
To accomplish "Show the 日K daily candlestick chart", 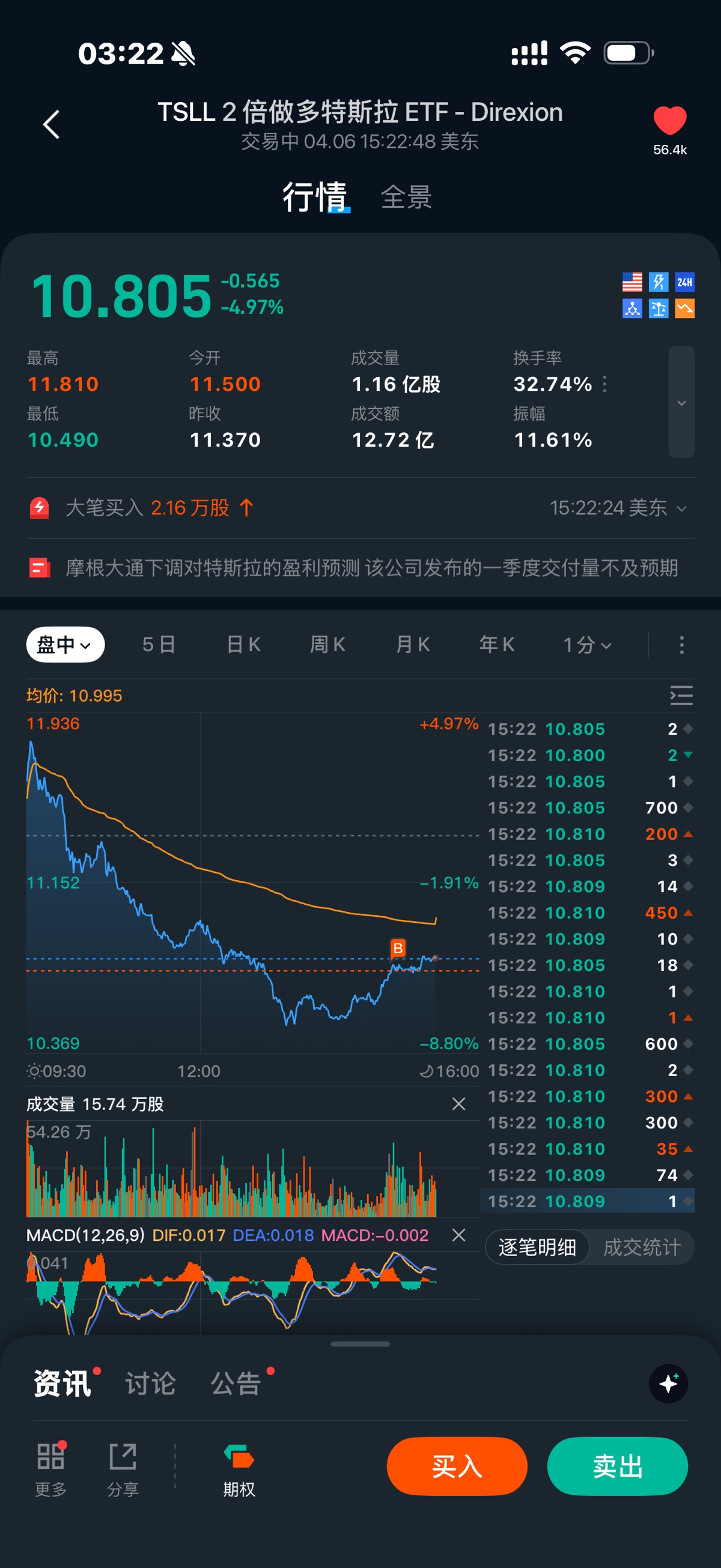I will click(x=243, y=645).
